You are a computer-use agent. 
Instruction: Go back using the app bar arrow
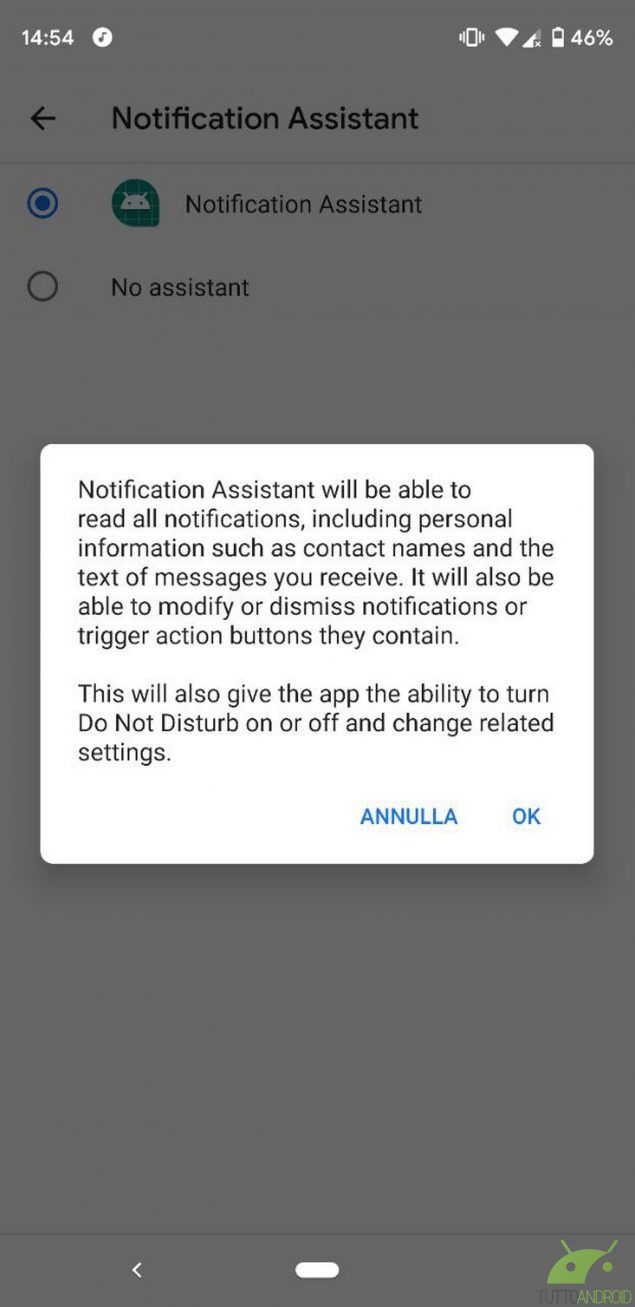click(x=43, y=119)
